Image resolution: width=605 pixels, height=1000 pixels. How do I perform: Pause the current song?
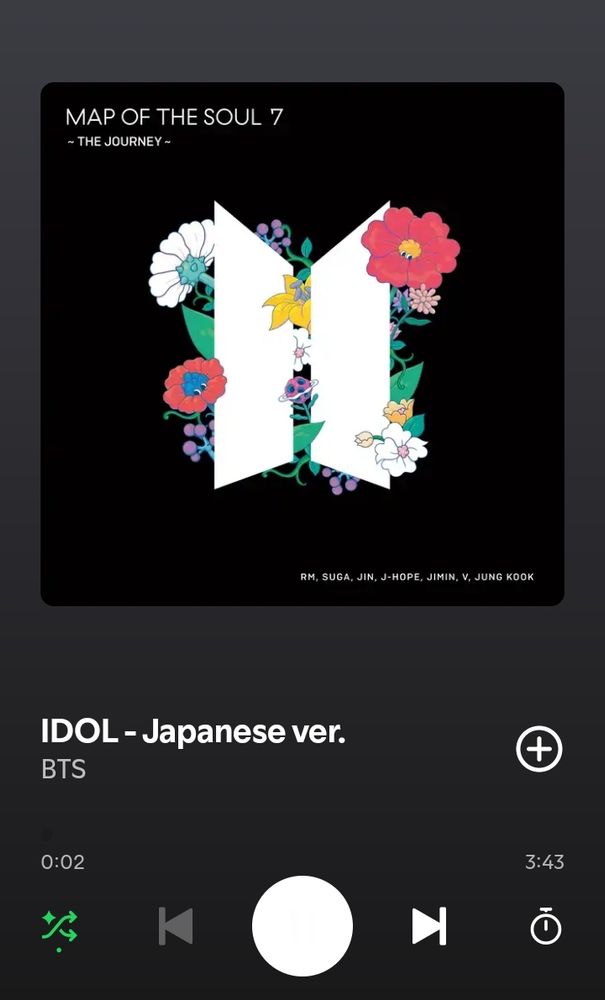click(302, 927)
